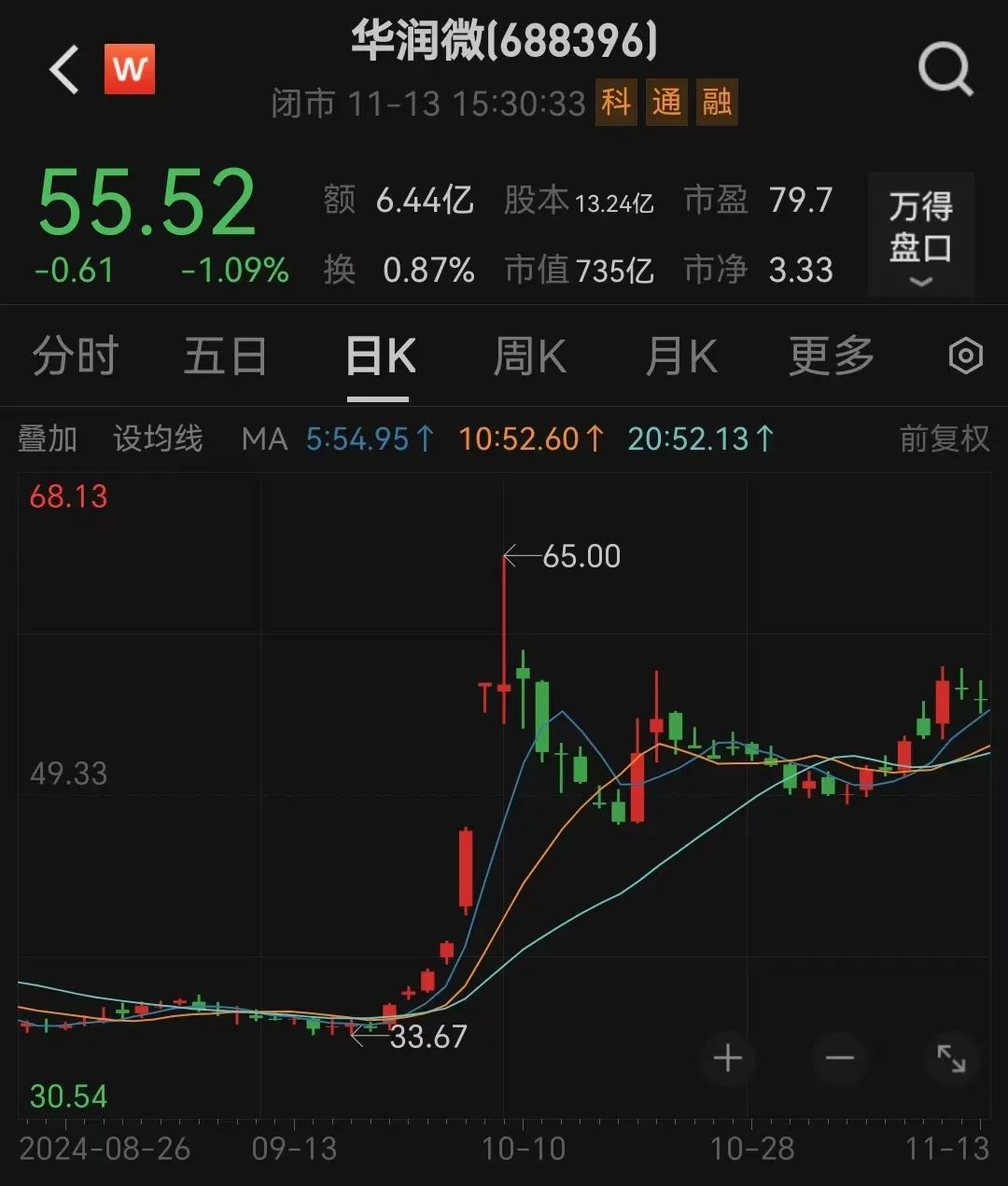This screenshot has height=1186, width=1008.
Task: Expand the 万得盘口 panel
Action: point(920,235)
